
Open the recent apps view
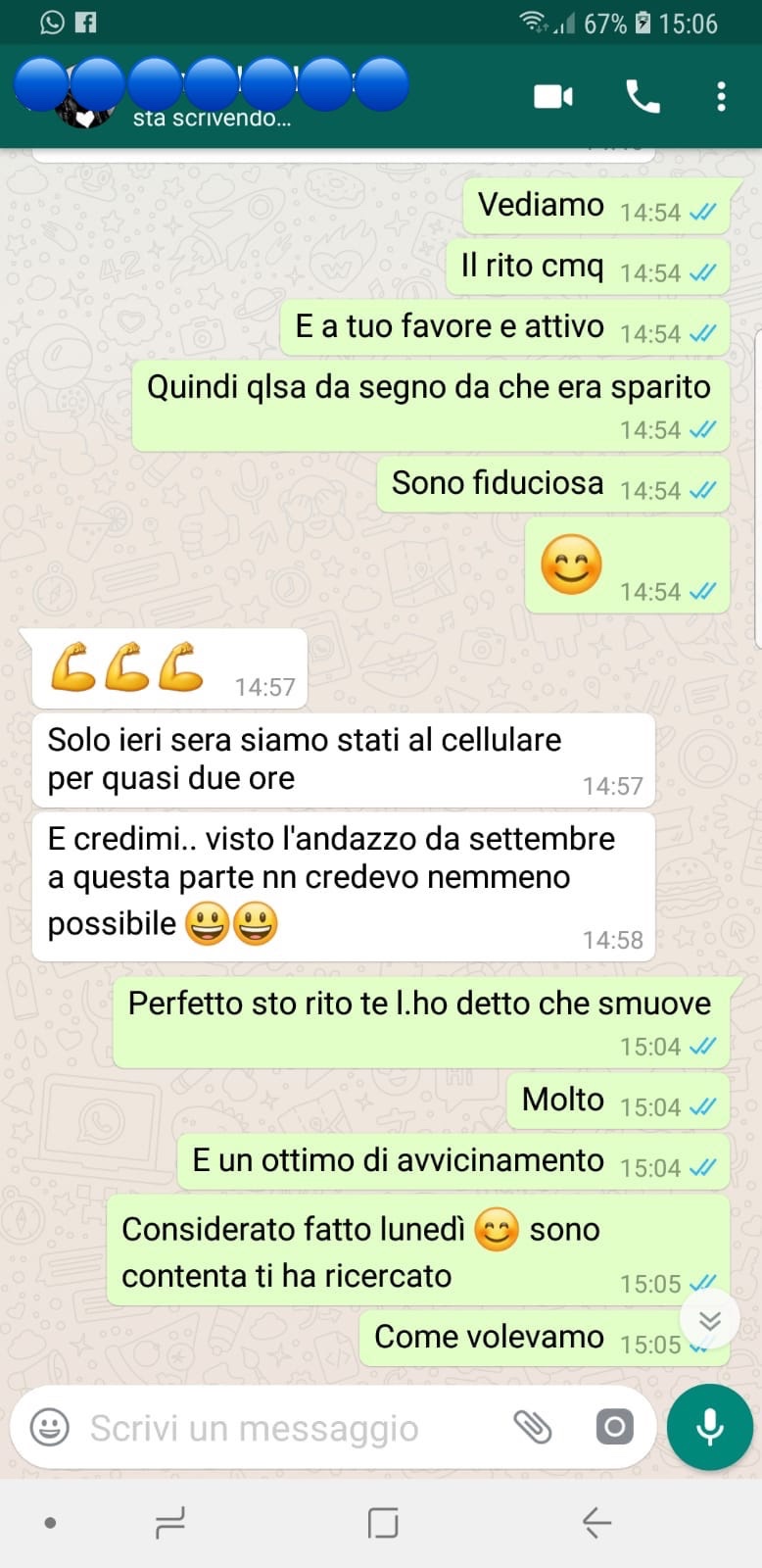point(170,1523)
